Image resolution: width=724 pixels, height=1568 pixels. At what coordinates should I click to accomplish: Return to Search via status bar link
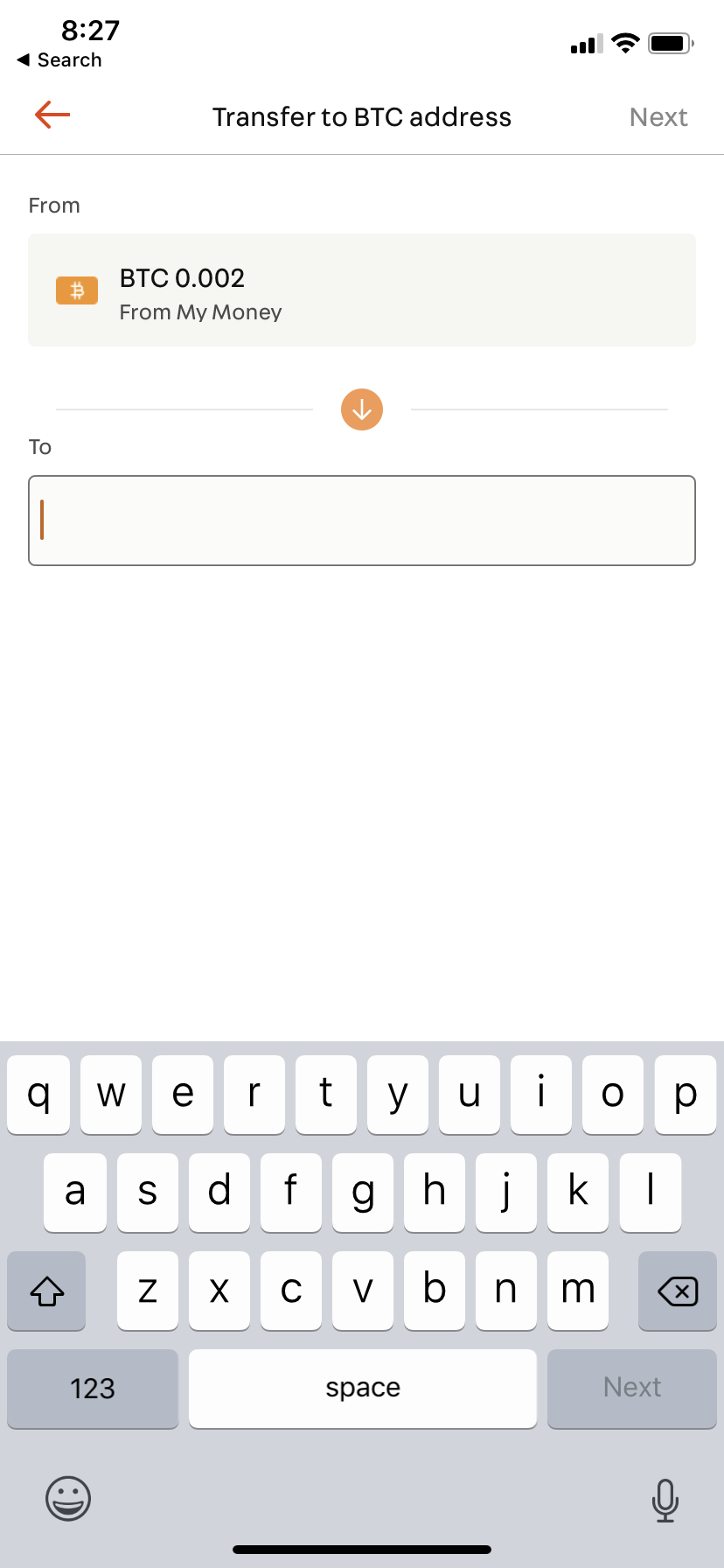point(59,60)
